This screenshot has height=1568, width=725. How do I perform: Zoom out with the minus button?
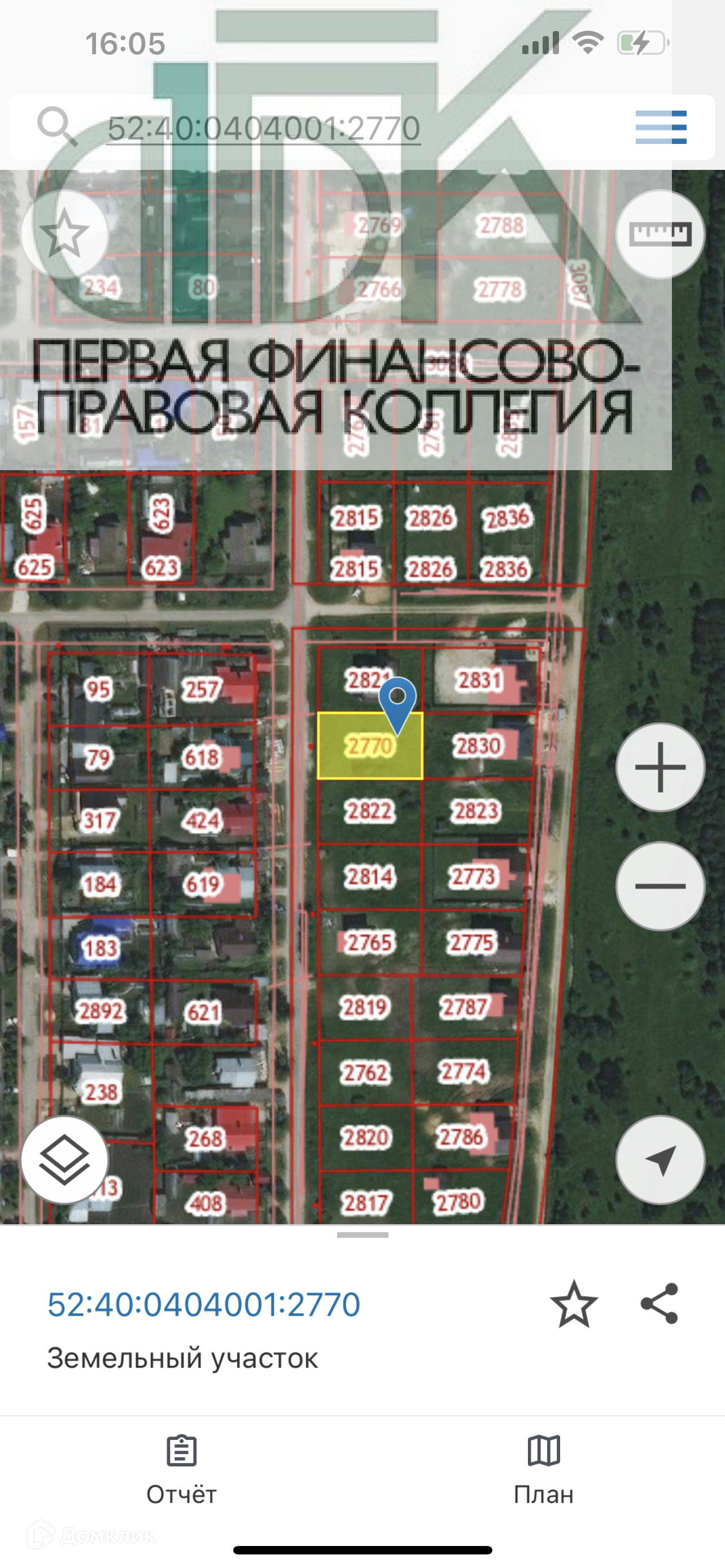click(660, 886)
